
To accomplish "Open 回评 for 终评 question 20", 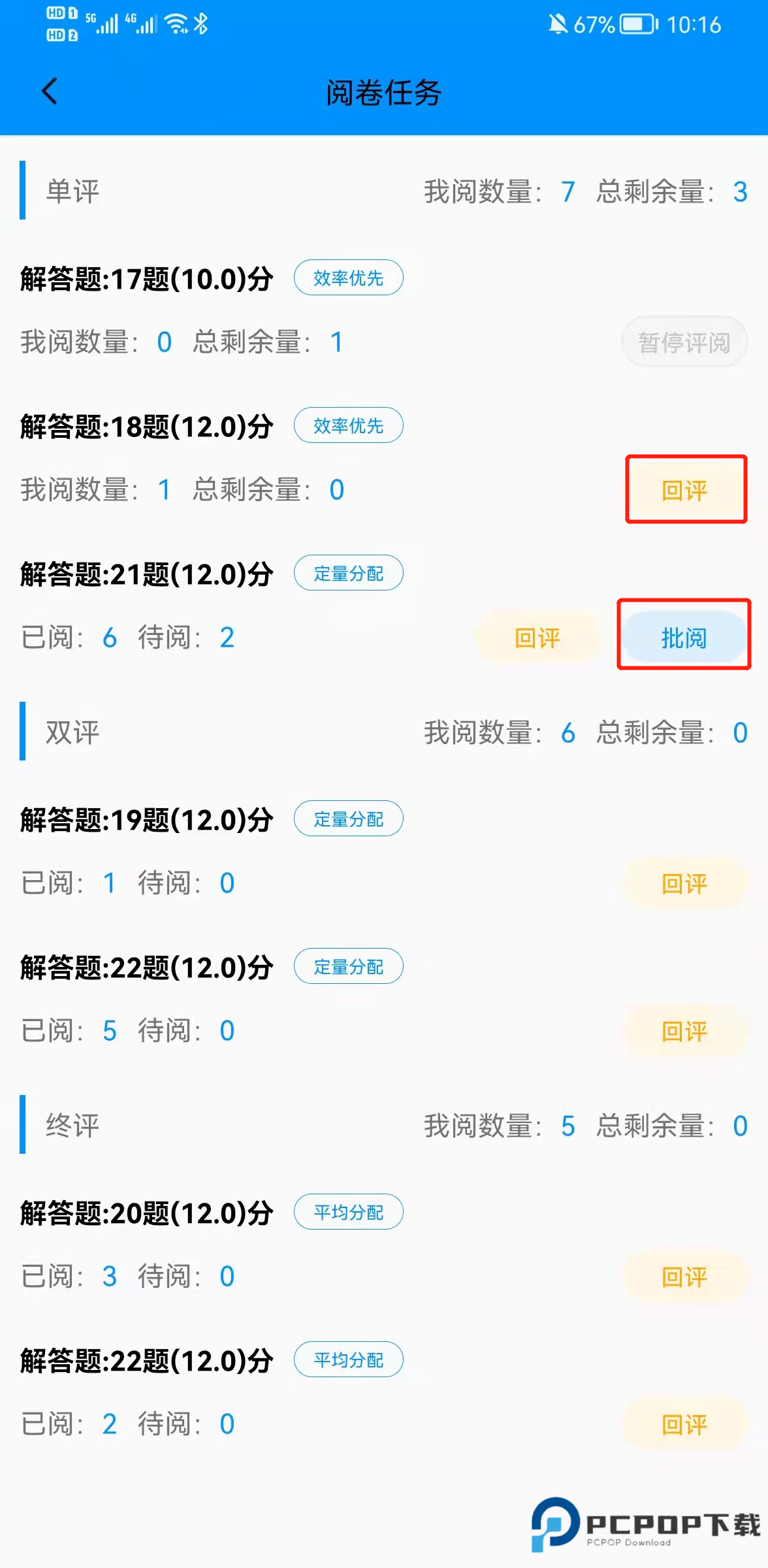I will [x=684, y=1277].
